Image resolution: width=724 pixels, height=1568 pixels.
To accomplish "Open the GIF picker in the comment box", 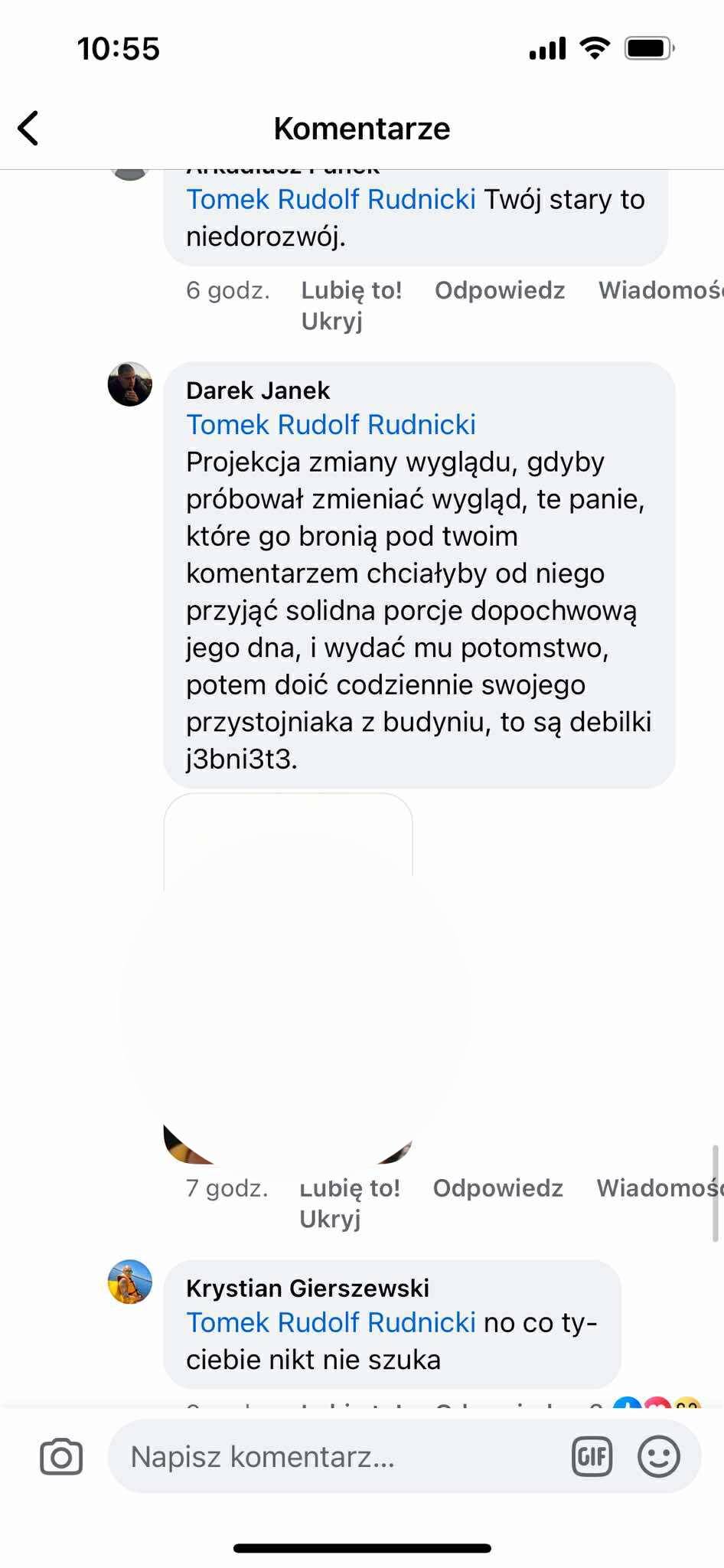I will 592,1456.
